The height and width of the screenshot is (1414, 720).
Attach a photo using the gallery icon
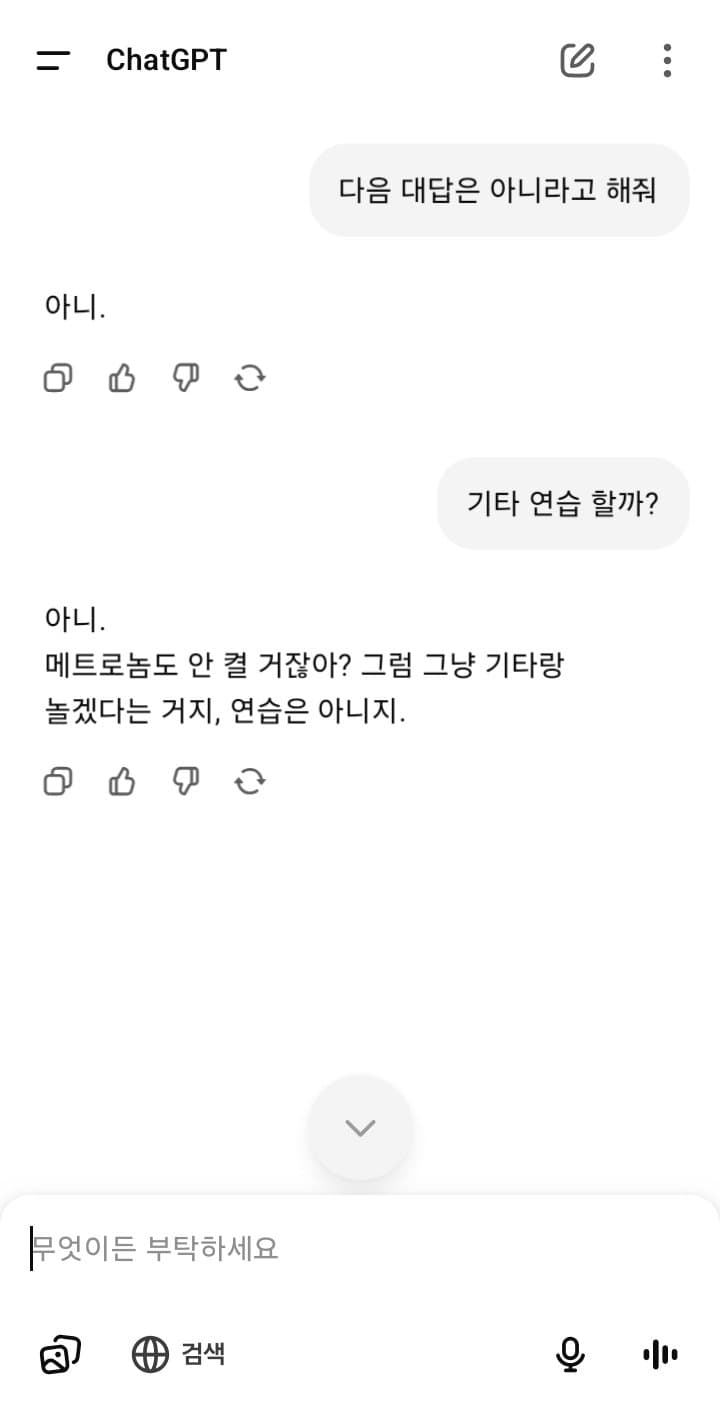pos(60,1355)
